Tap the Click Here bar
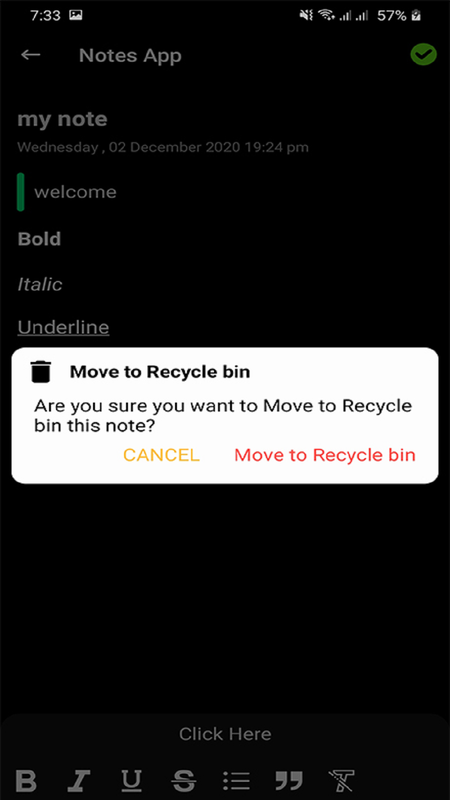 (x=225, y=734)
